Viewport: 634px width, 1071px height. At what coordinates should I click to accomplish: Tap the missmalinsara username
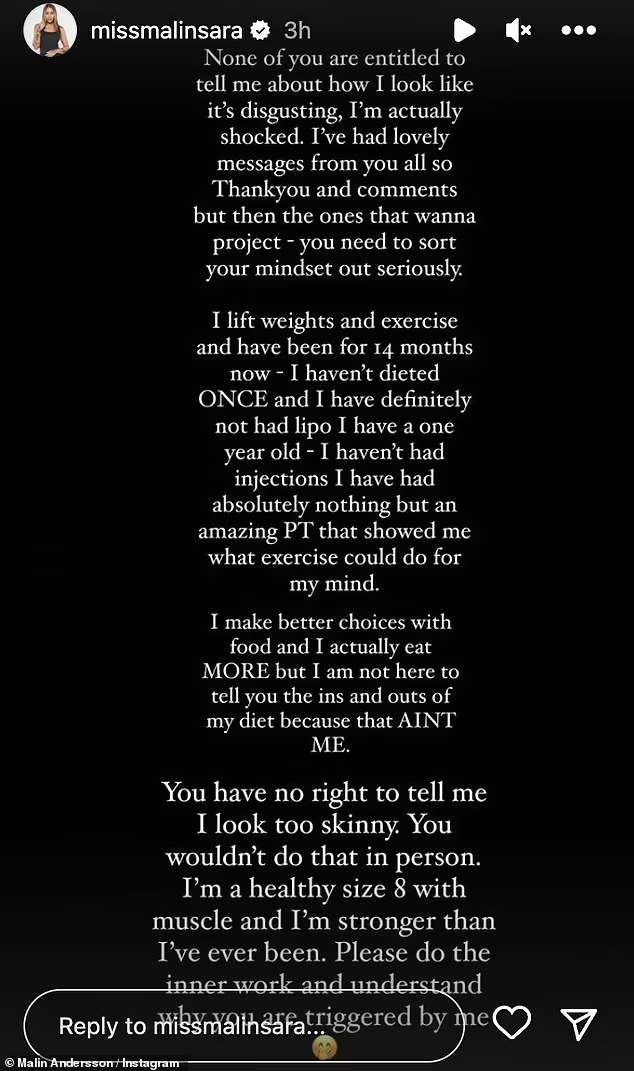coord(167,30)
